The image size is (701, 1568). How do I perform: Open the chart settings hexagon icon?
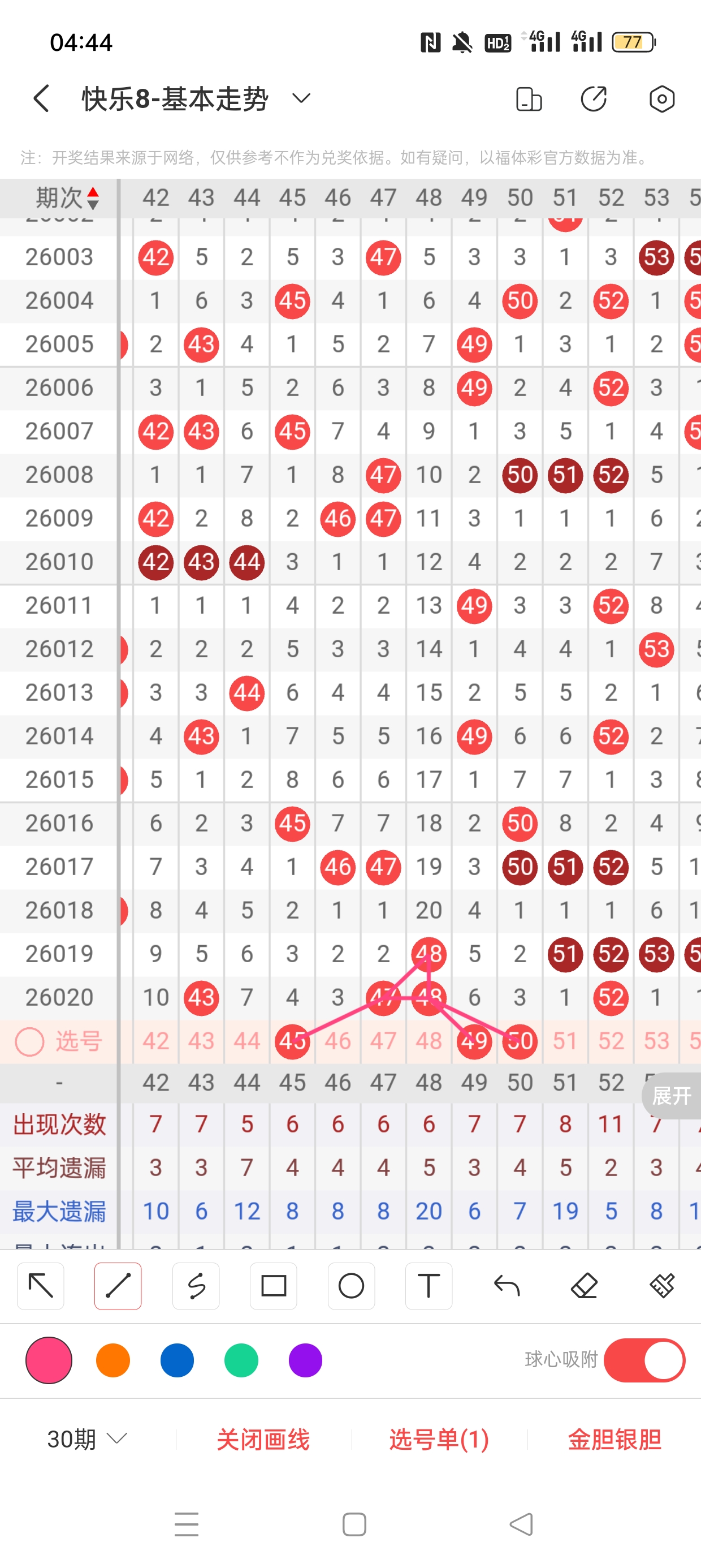661,99
